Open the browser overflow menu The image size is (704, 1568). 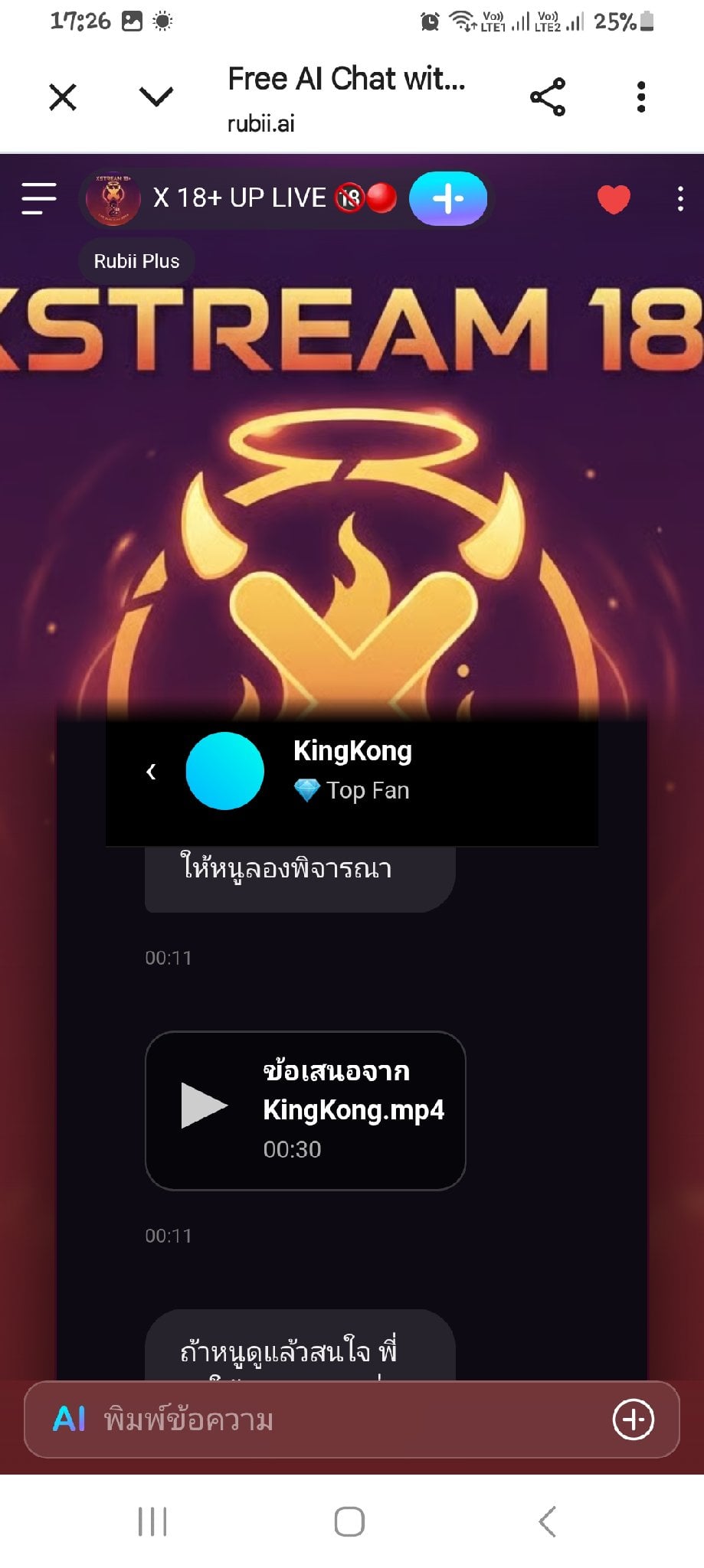point(641,97)
